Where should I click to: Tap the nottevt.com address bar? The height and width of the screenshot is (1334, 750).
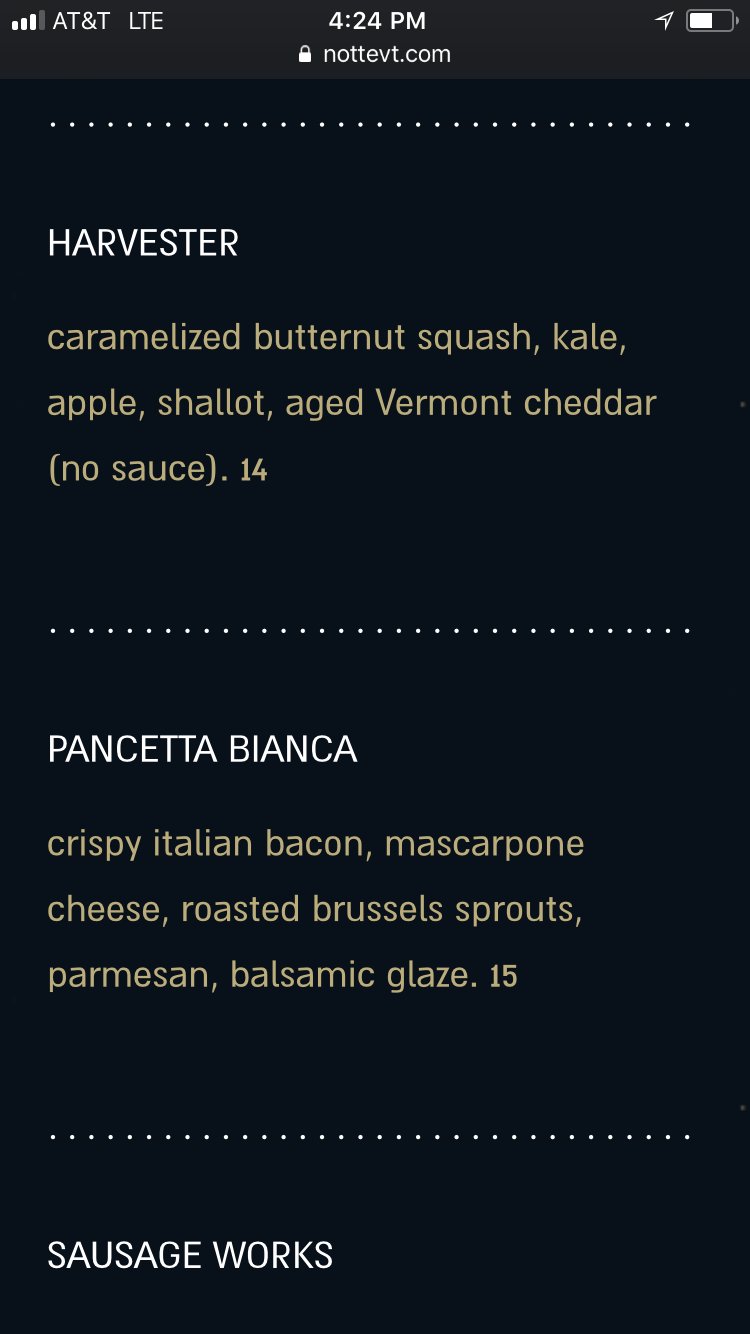(376, 54)
